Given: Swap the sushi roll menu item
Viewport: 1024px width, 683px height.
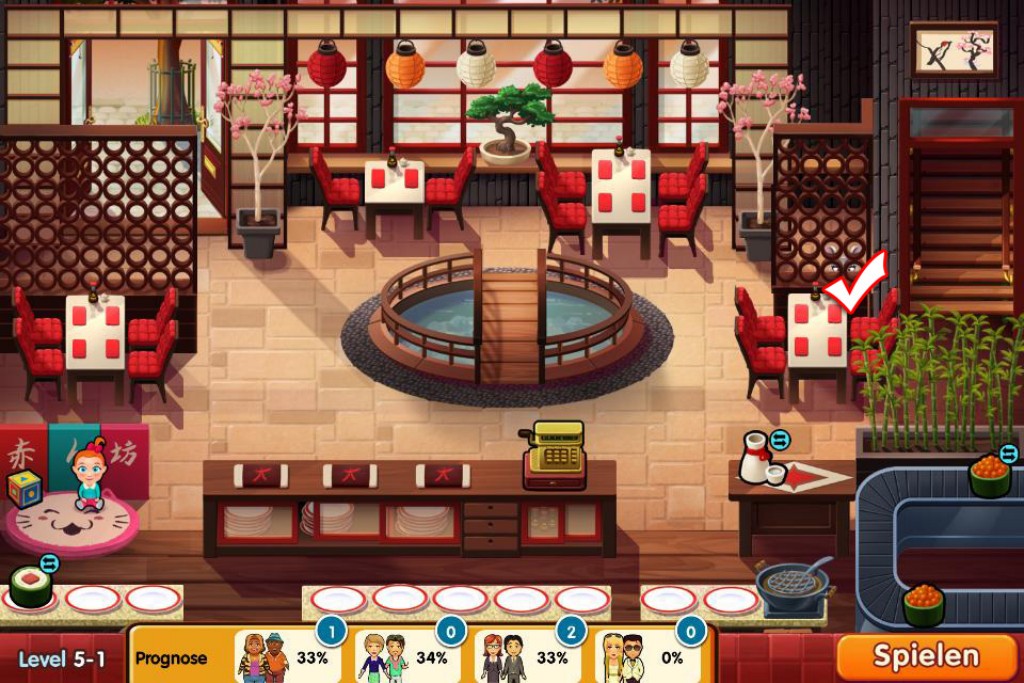Looking at the screenshot, I should [48, 565].
